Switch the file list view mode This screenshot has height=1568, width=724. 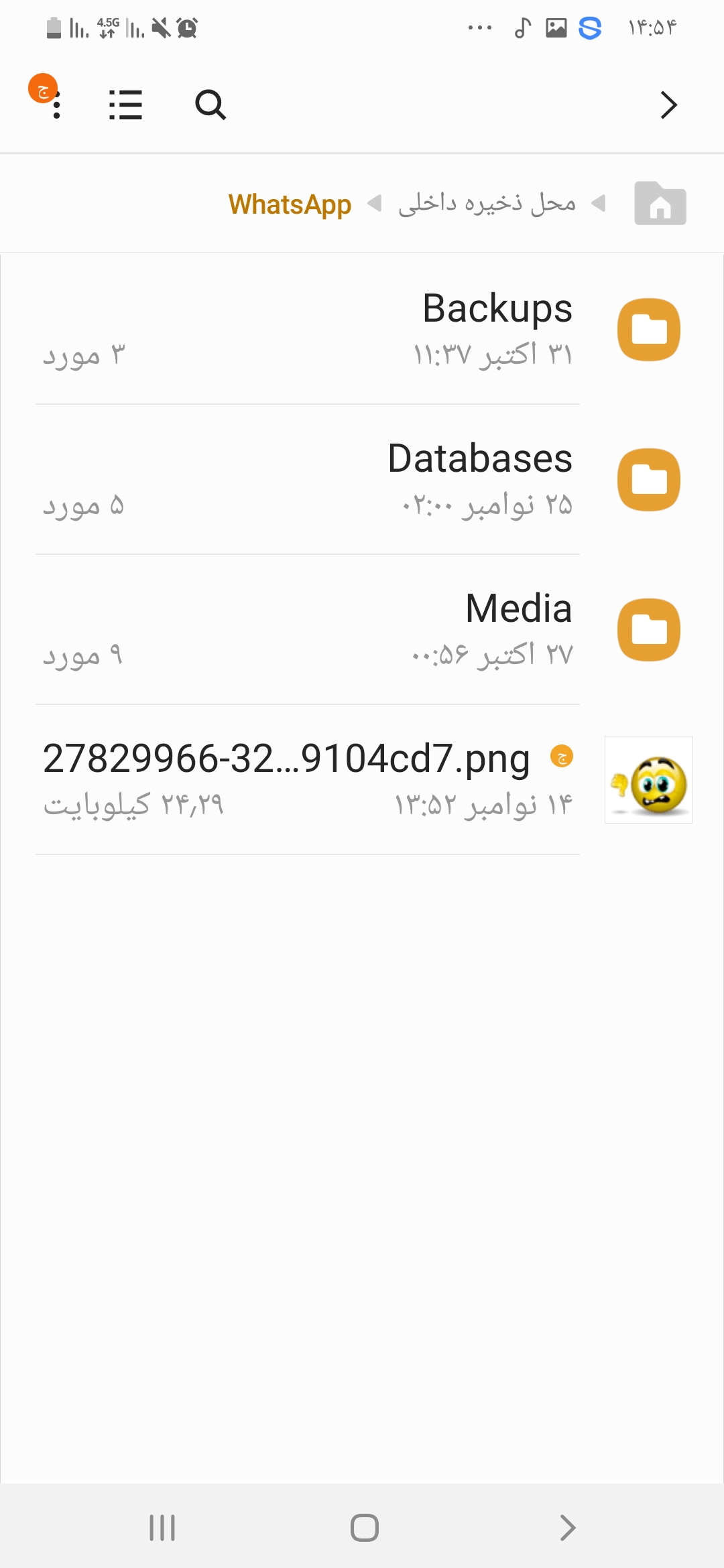click(125, 105)
